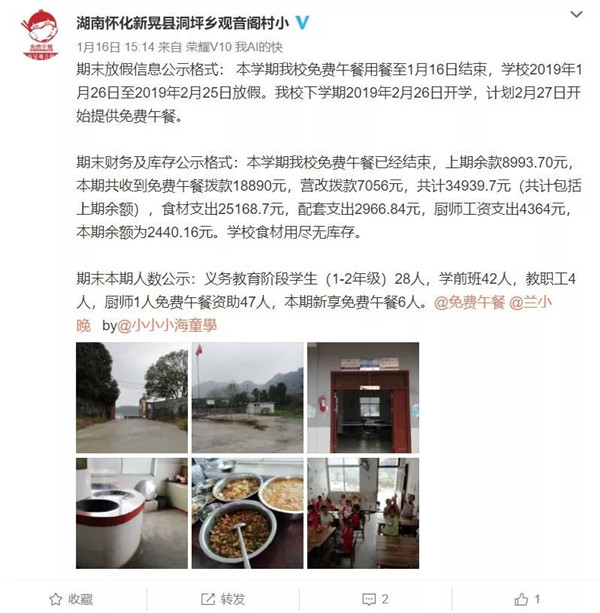Expand the post options chevron
Image resolution: width=600 pixels, height=613 pixels.
coord(576,15)
